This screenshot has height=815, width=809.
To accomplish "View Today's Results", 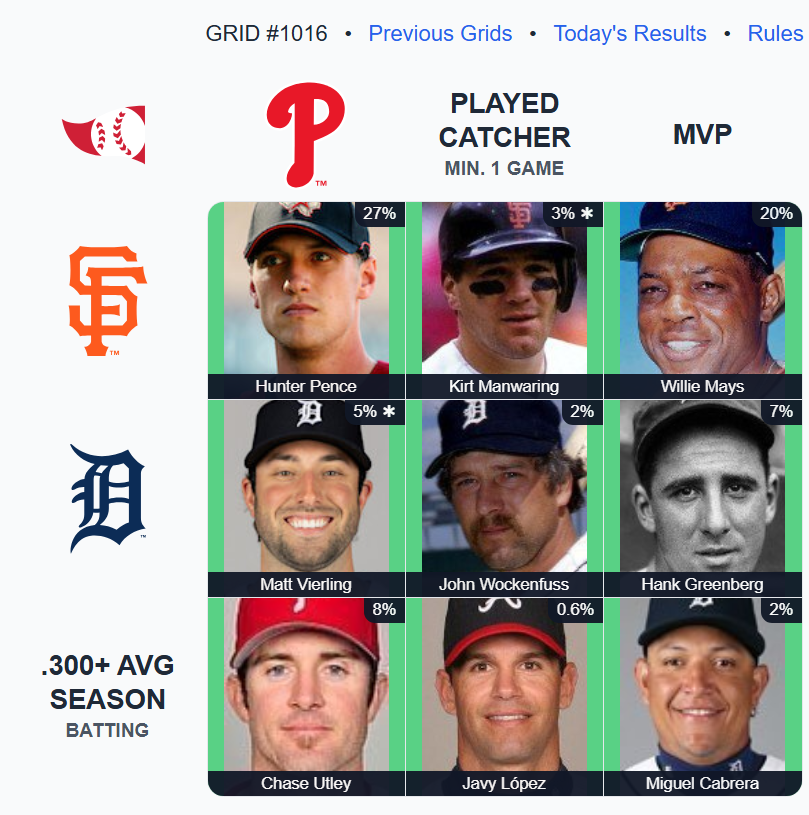I will click(x=629, y=33).
